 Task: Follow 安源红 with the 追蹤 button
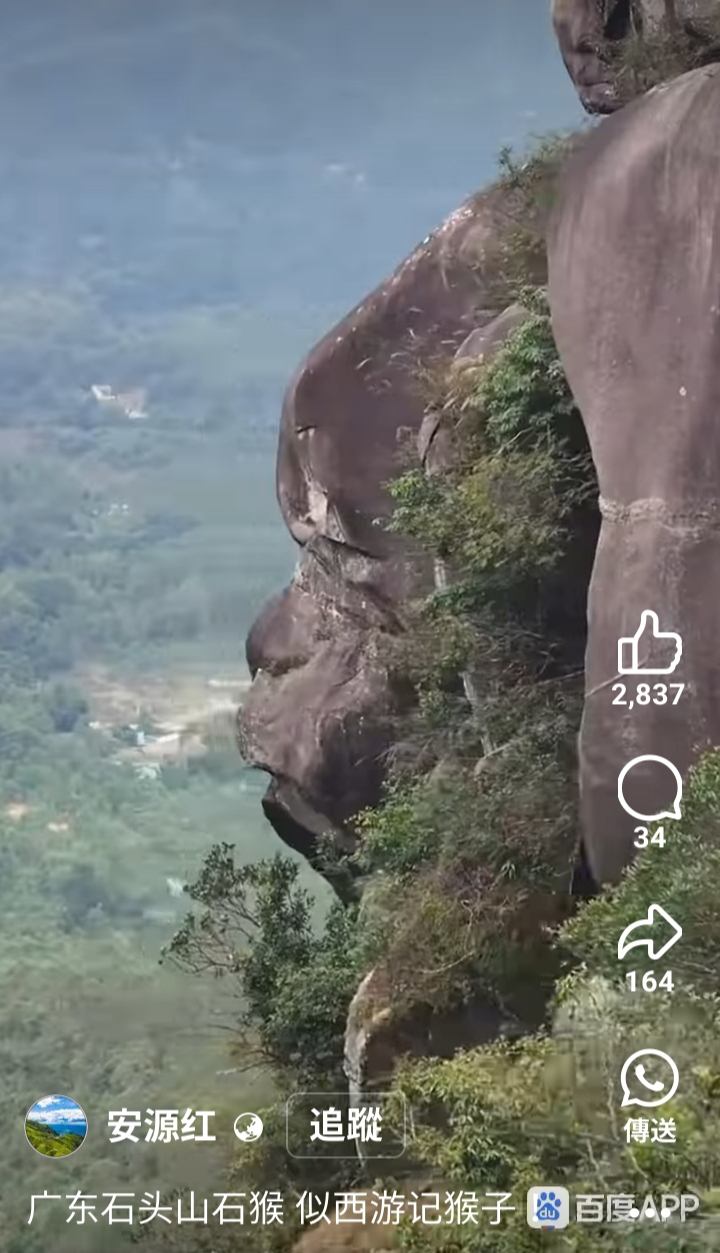[x=346, y=1125]
